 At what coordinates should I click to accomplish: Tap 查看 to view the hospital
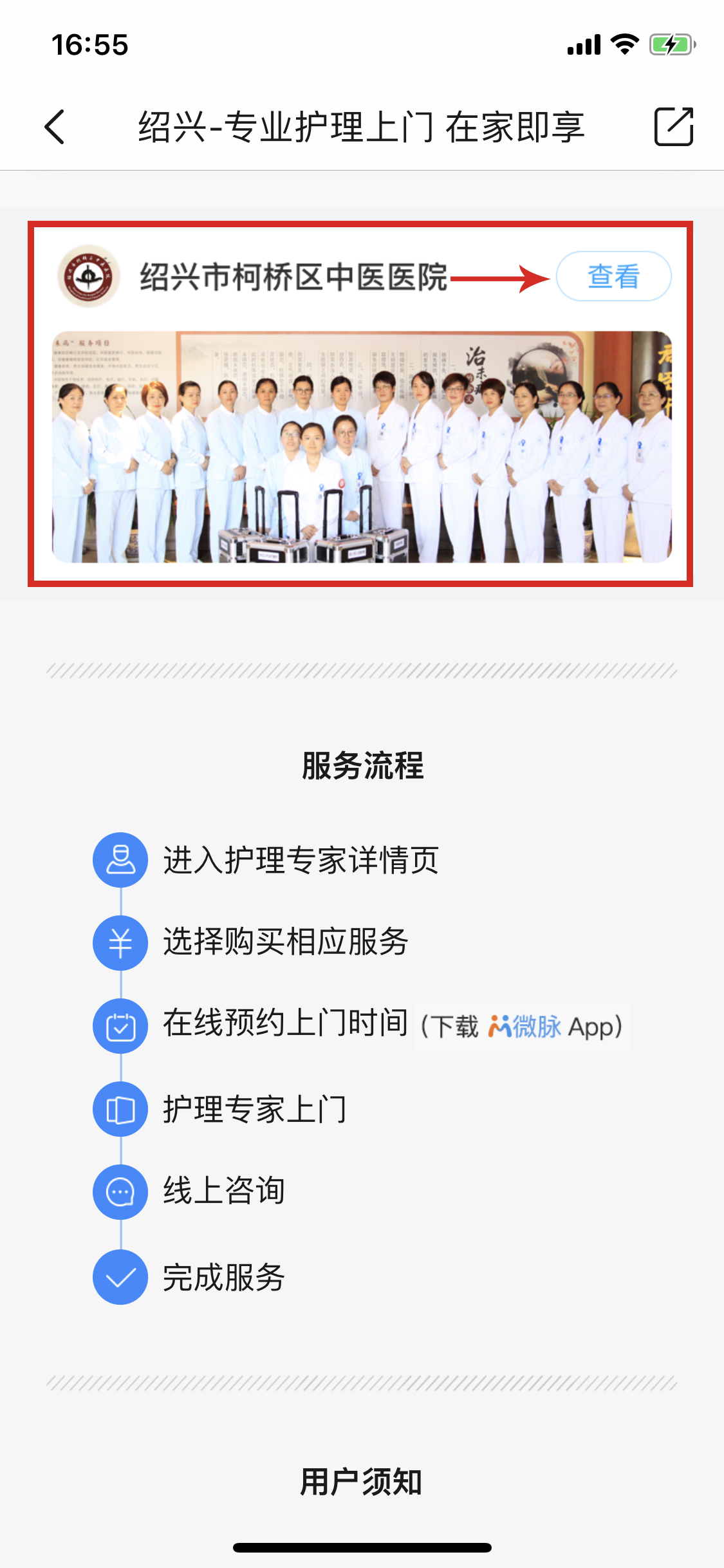[613, 276]
